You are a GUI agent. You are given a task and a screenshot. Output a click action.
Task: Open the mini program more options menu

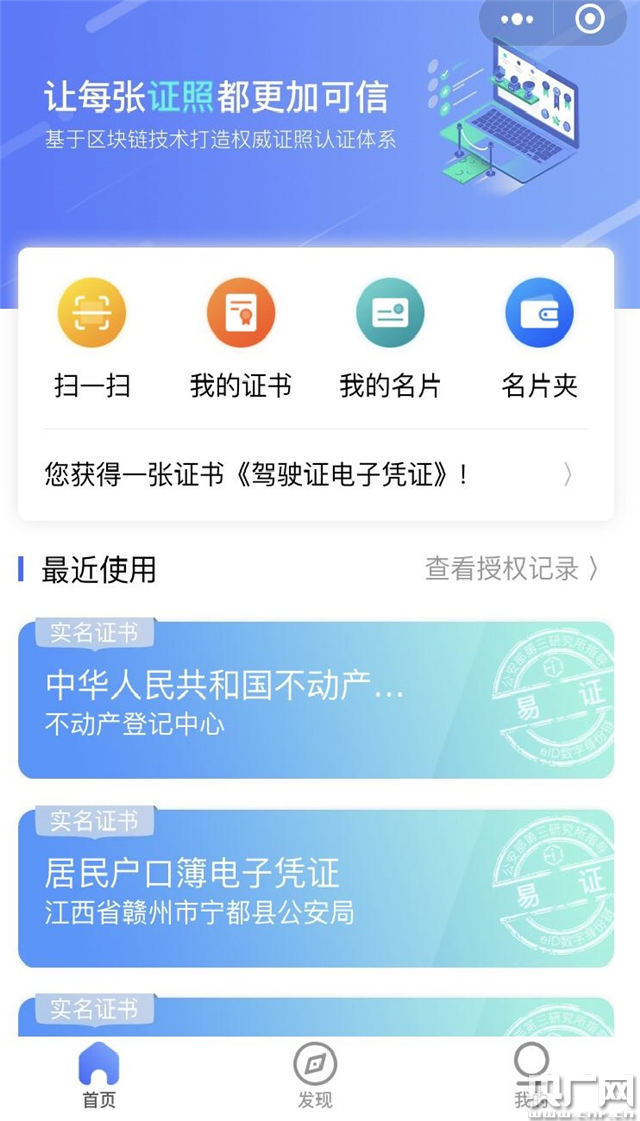pos(517,20)
